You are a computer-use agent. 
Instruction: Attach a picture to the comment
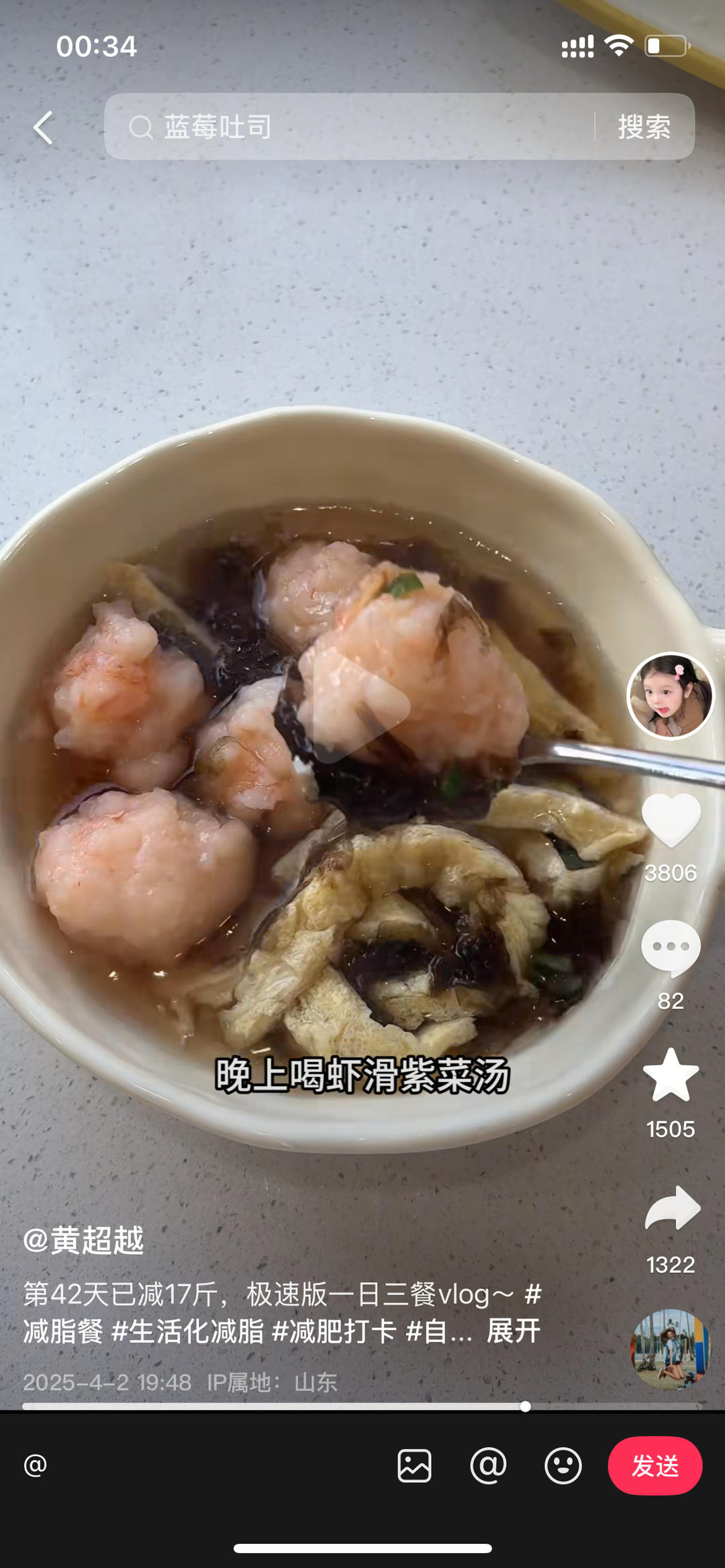click(414, 1465)
